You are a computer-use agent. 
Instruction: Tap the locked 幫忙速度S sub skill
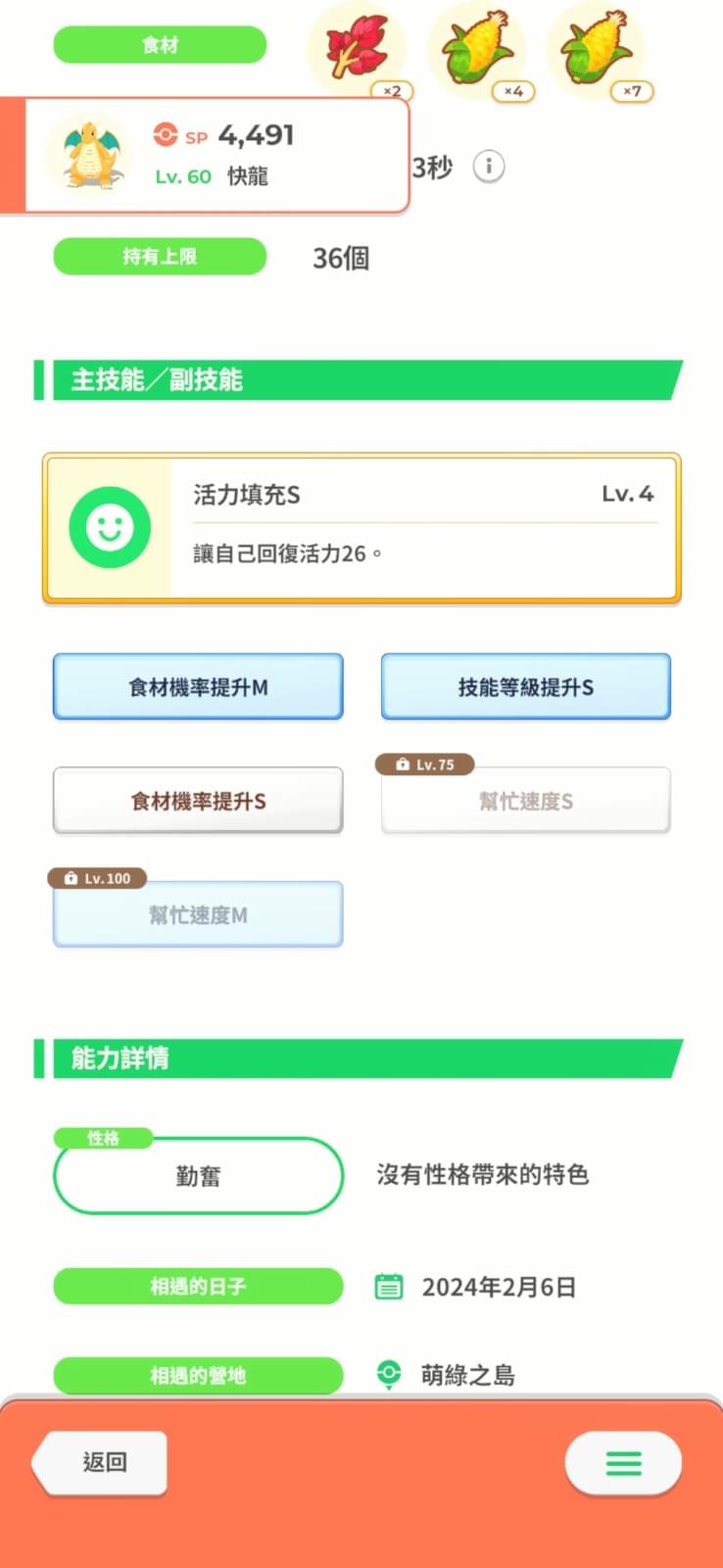pos(526,801)
